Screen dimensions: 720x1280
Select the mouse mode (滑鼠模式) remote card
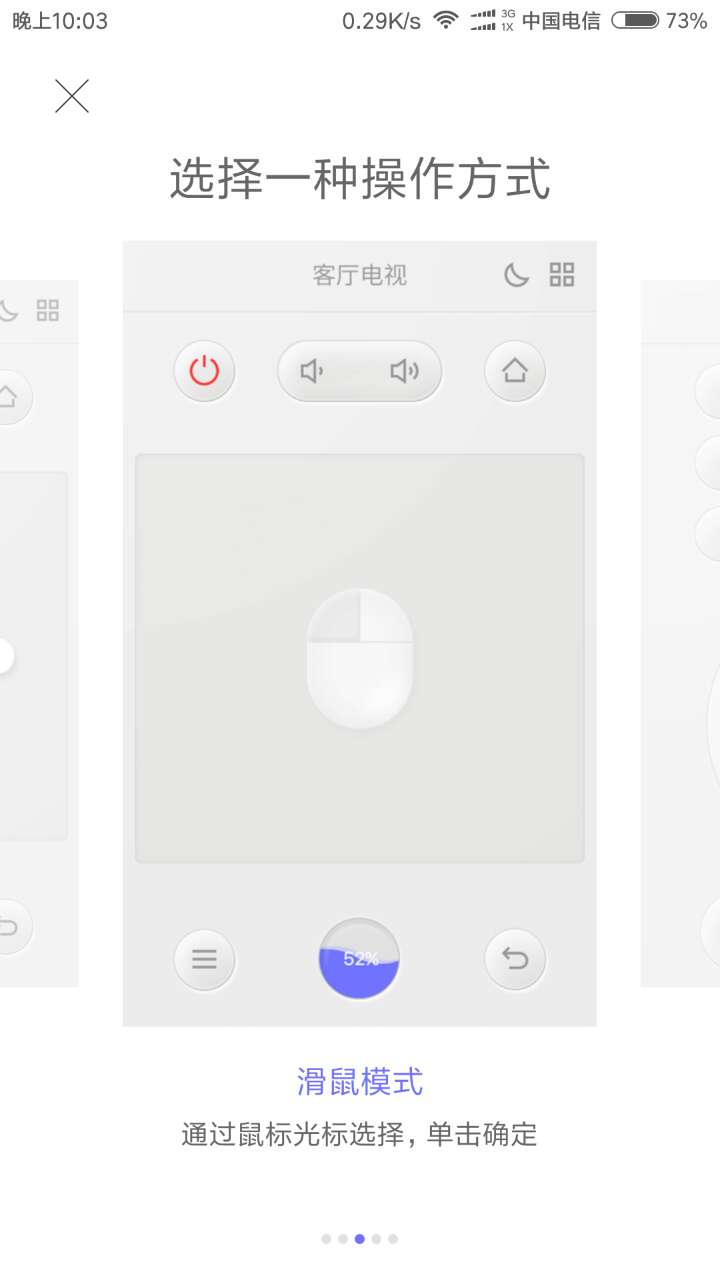point(359,632)
